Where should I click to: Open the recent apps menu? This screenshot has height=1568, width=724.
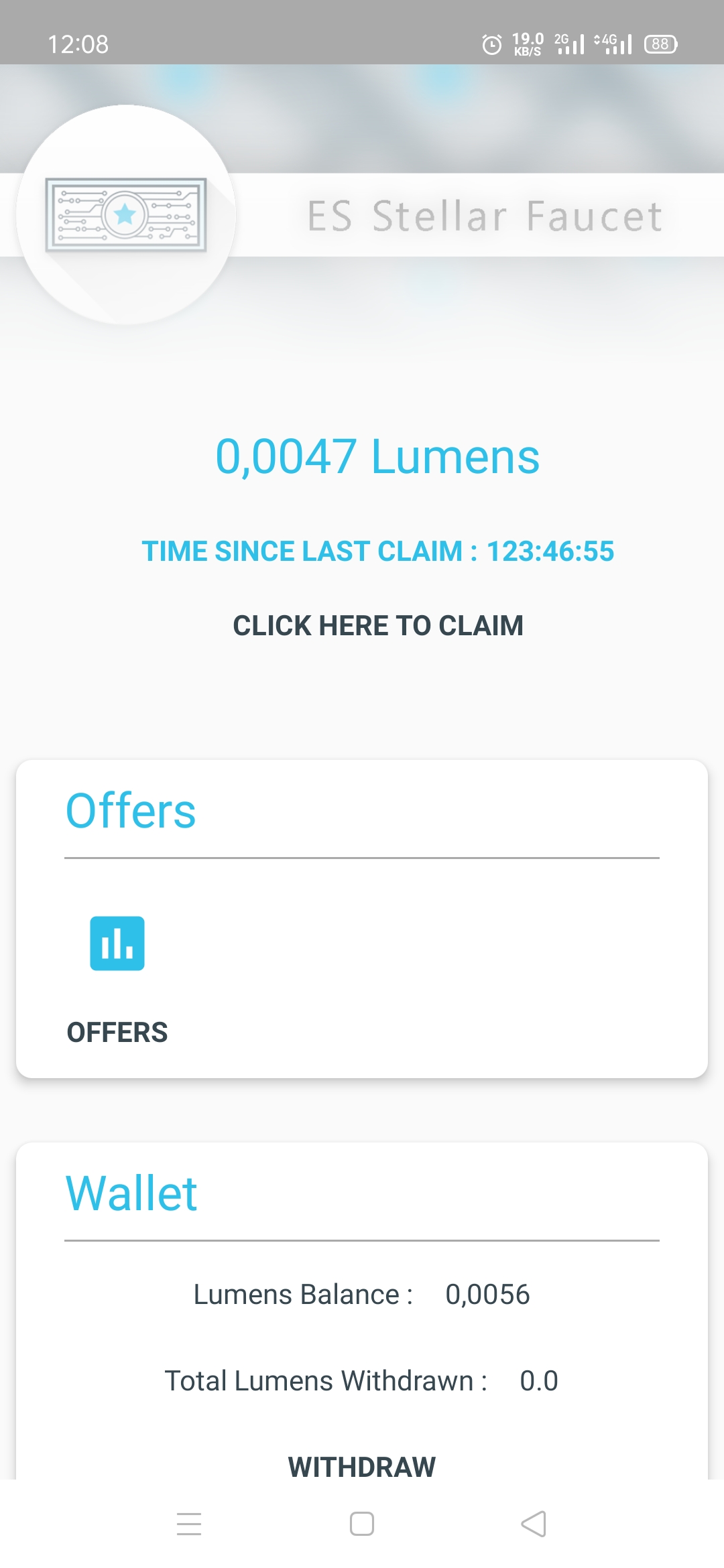189,1524
